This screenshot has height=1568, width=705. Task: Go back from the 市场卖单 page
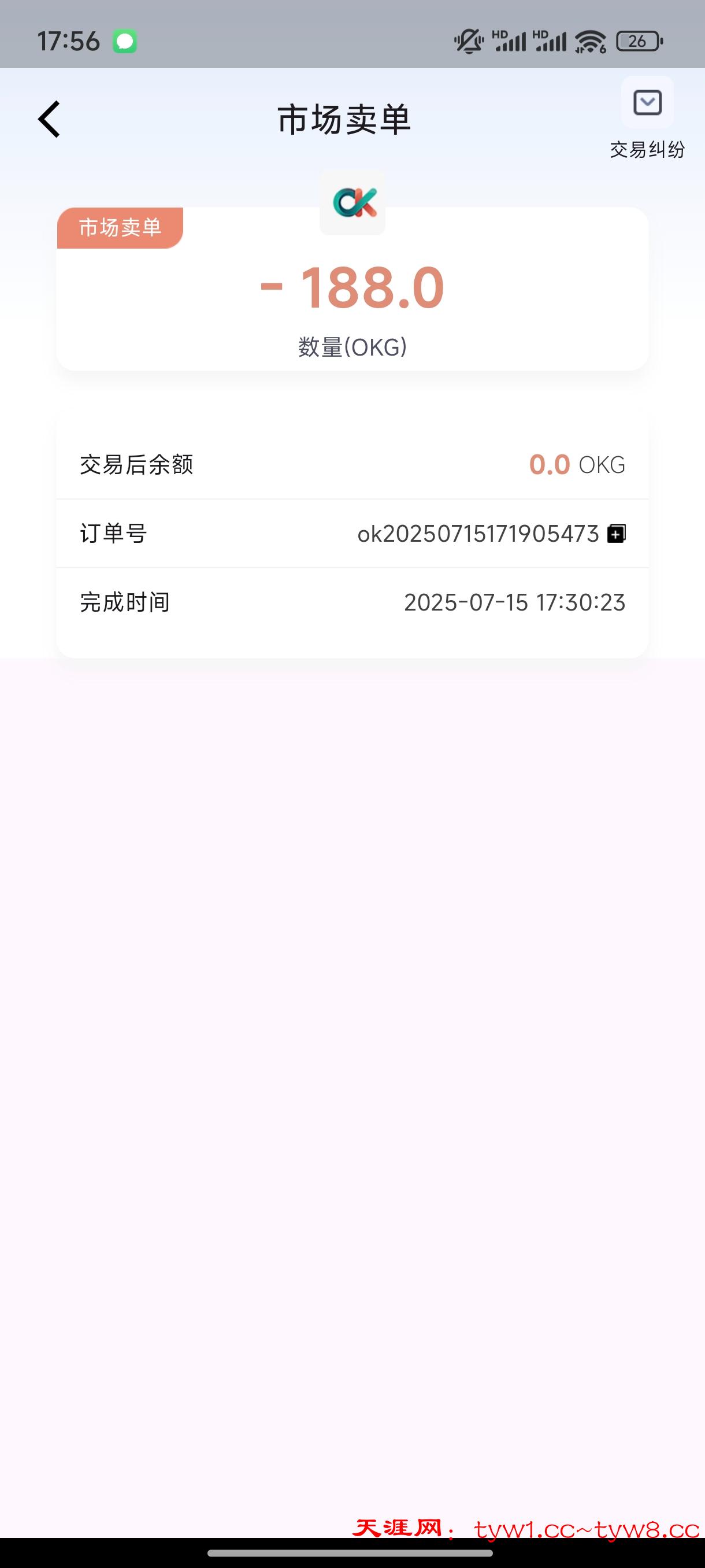point(49,119)
